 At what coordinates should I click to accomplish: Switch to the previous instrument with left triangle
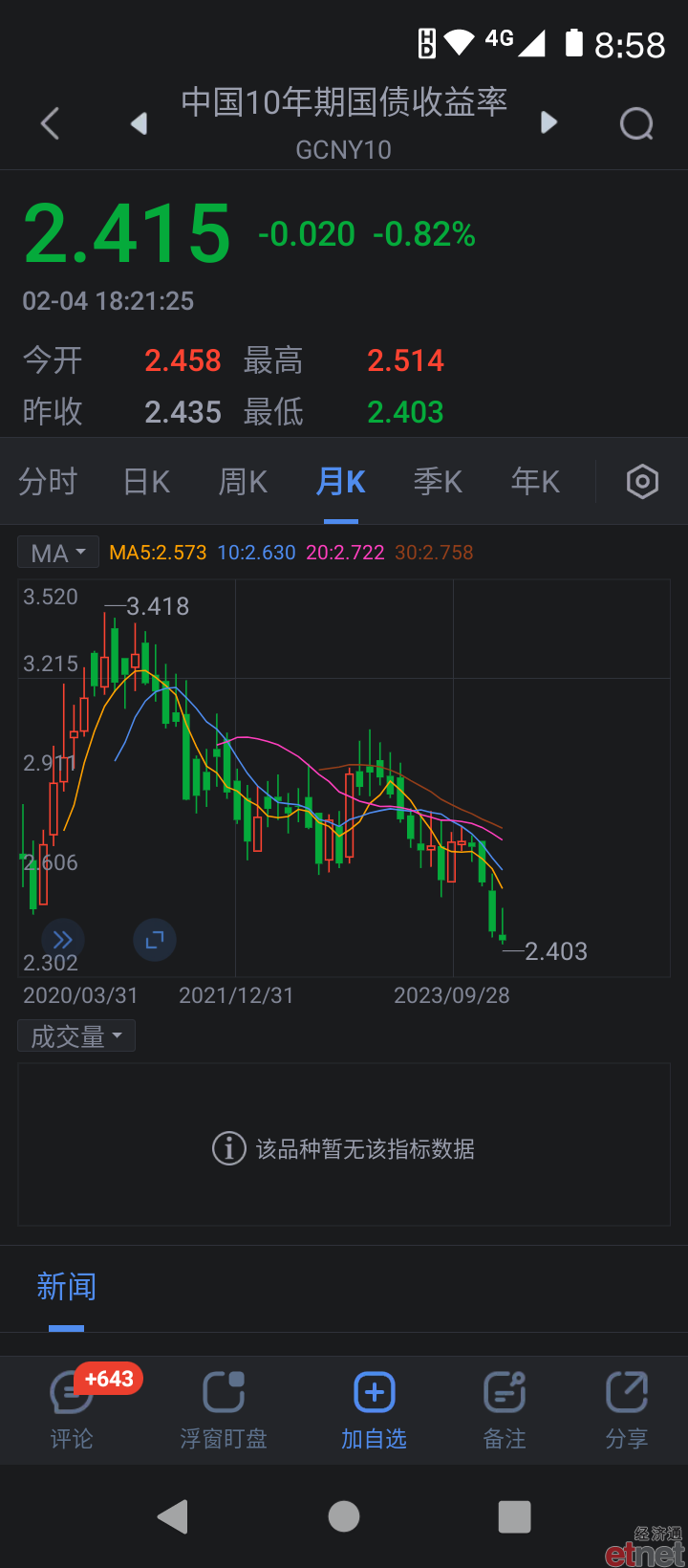pyautogui.click(x=140, y=123)
